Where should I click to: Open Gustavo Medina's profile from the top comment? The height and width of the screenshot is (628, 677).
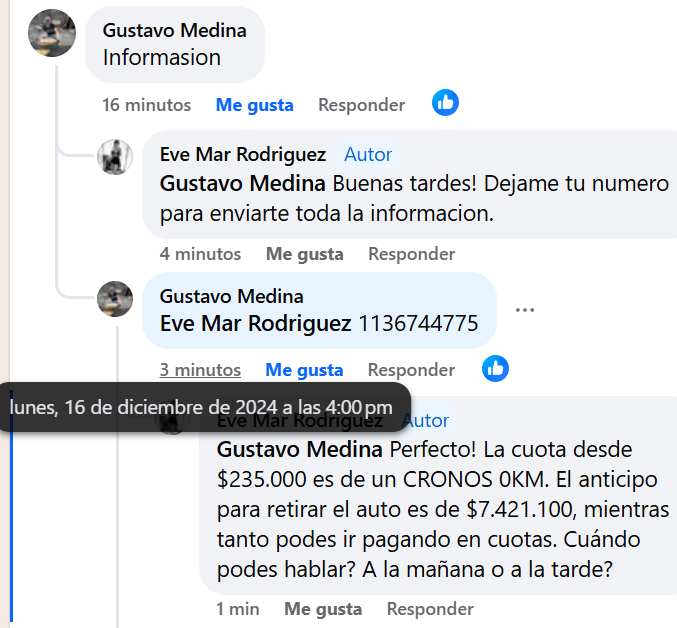174,30
